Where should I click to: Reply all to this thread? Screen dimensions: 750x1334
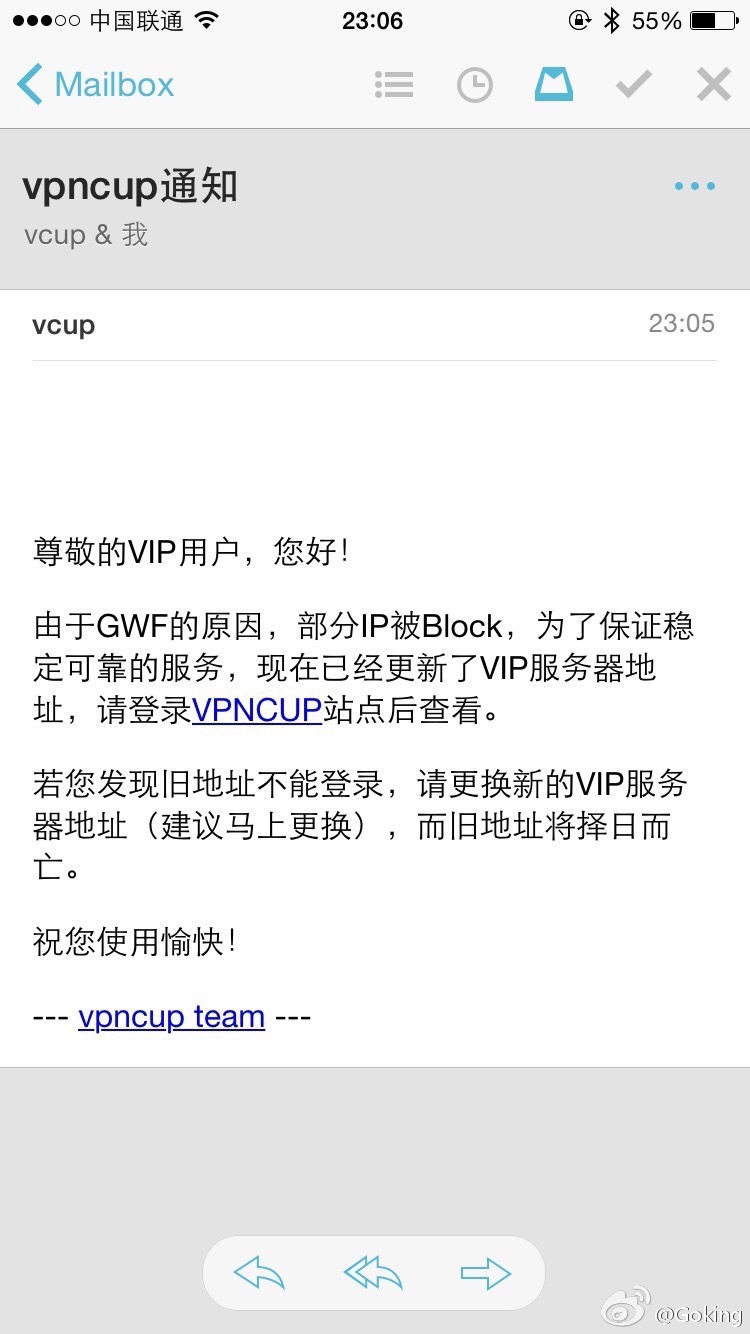373,1273
